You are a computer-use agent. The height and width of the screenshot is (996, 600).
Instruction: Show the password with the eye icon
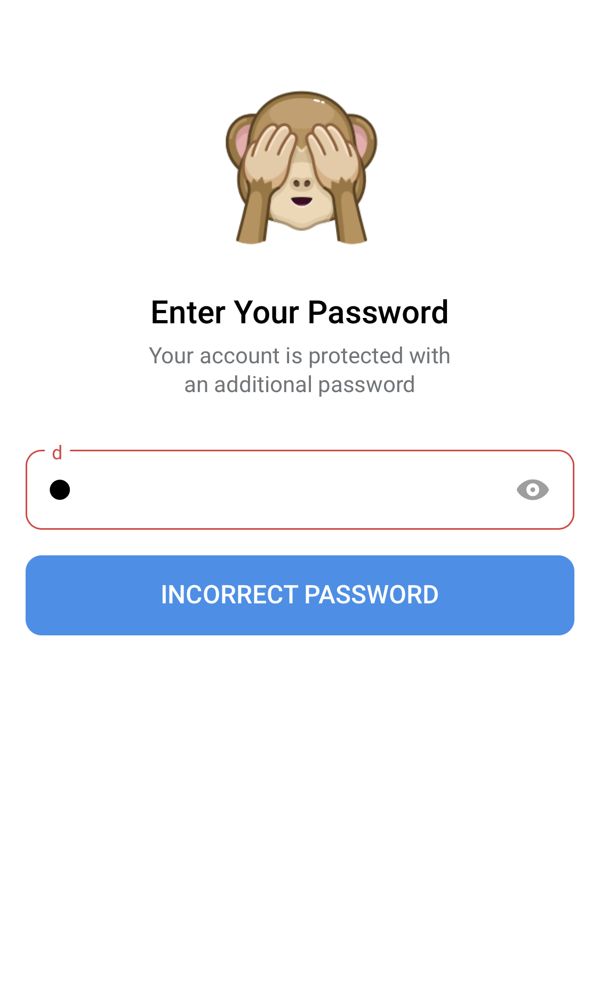[532, 490]
